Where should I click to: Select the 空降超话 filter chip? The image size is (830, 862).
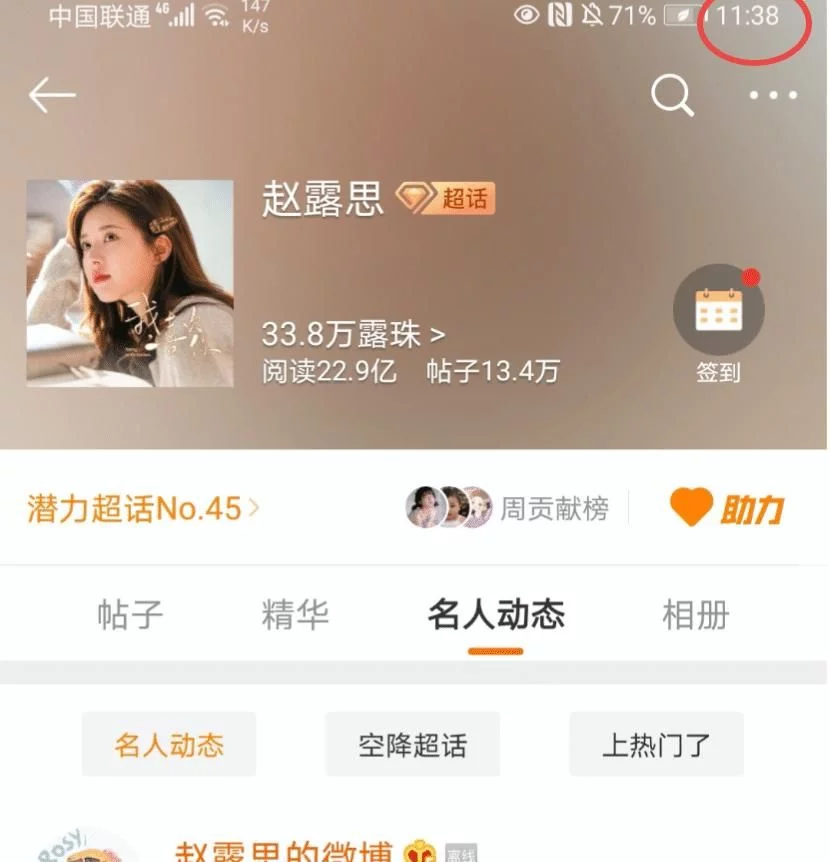point(412,745)
